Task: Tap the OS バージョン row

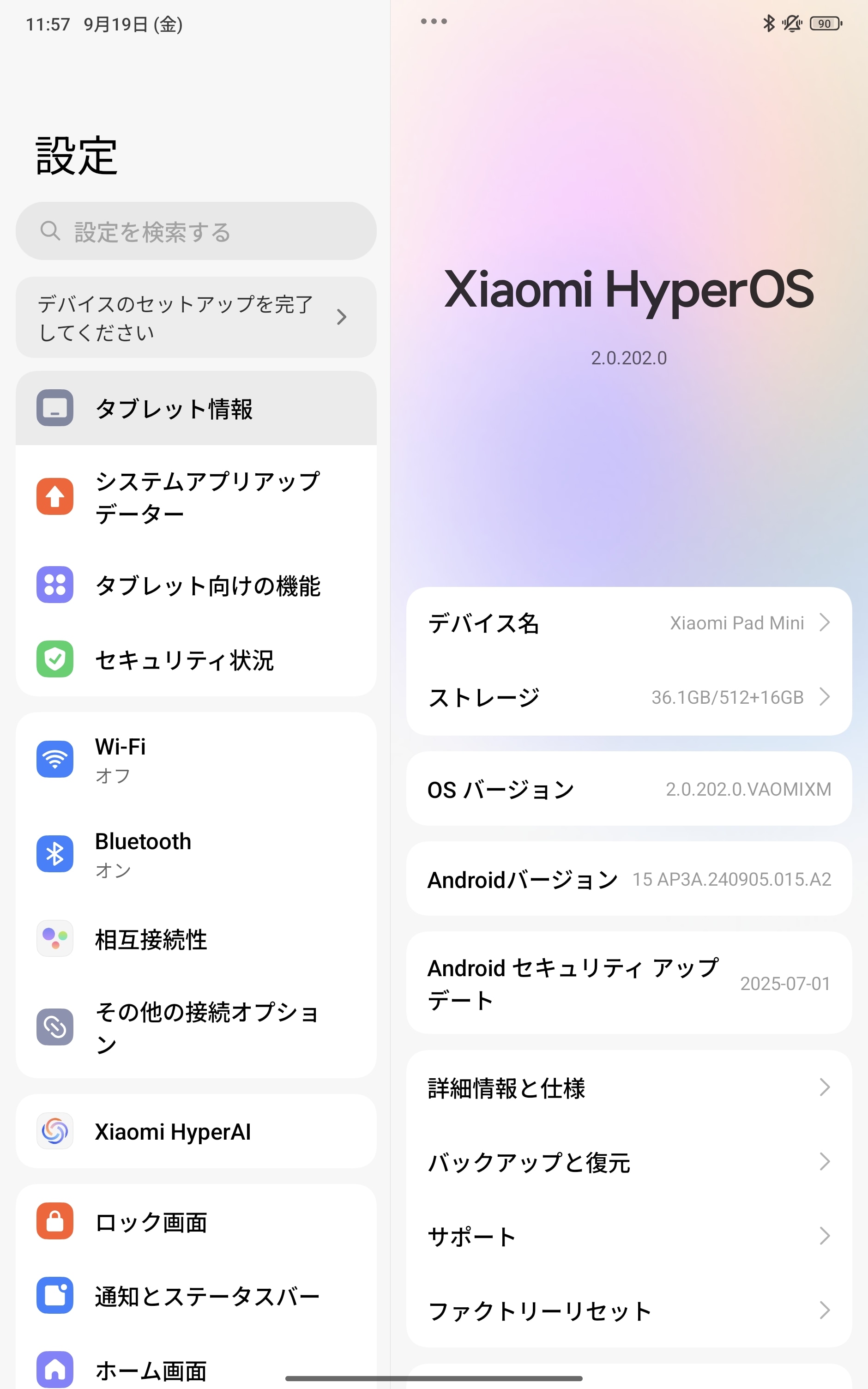Action: 629,789
